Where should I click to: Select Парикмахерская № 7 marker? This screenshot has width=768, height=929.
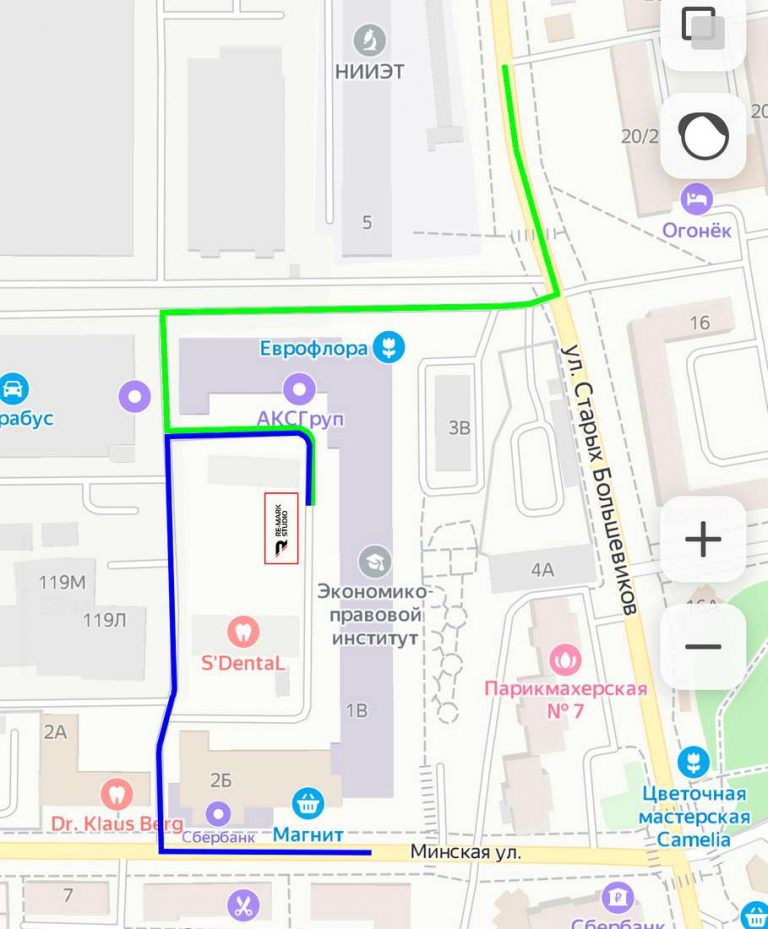pos(565,660)
